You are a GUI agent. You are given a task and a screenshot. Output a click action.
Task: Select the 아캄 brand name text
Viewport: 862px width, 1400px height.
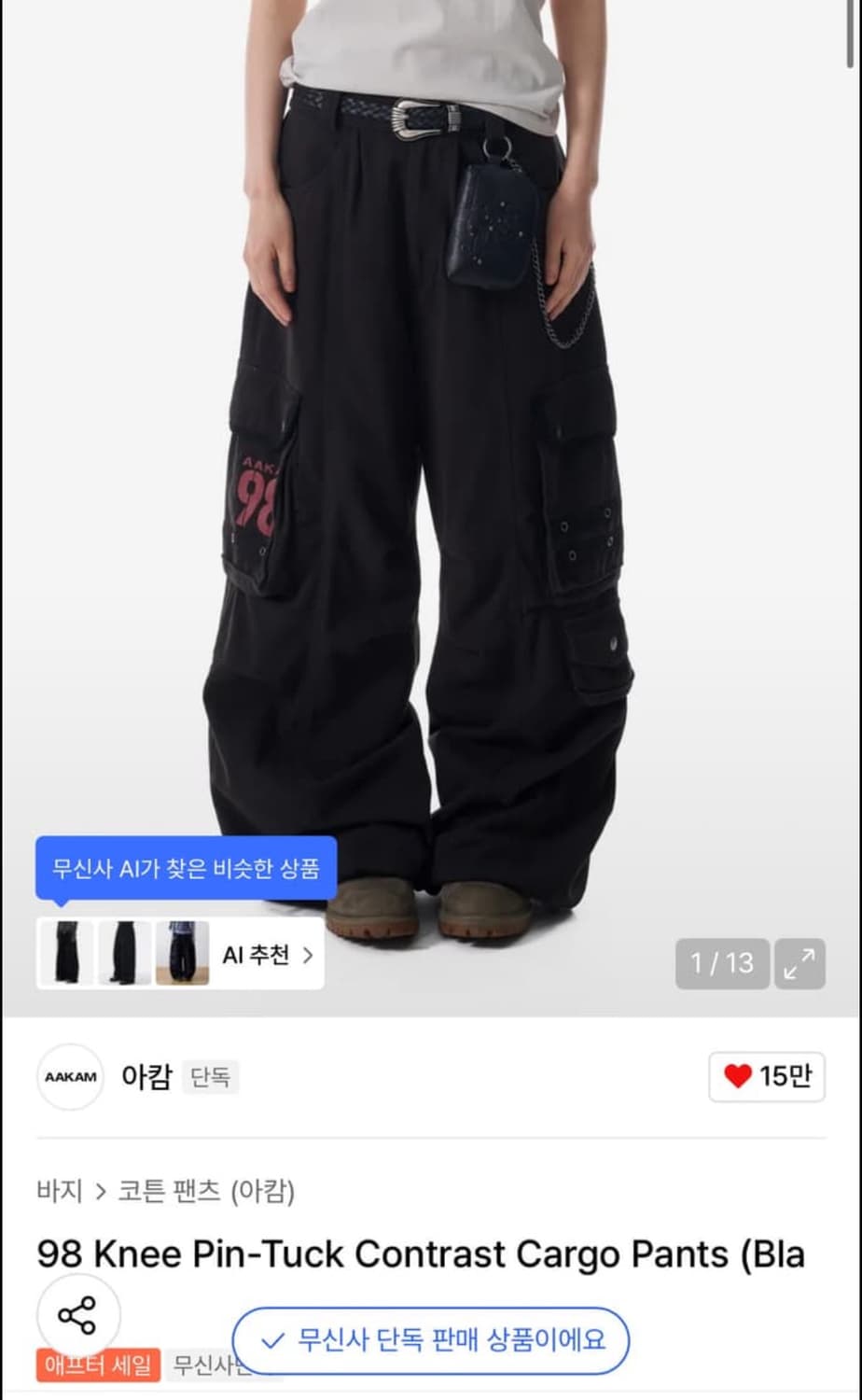tap(144, 1077)
